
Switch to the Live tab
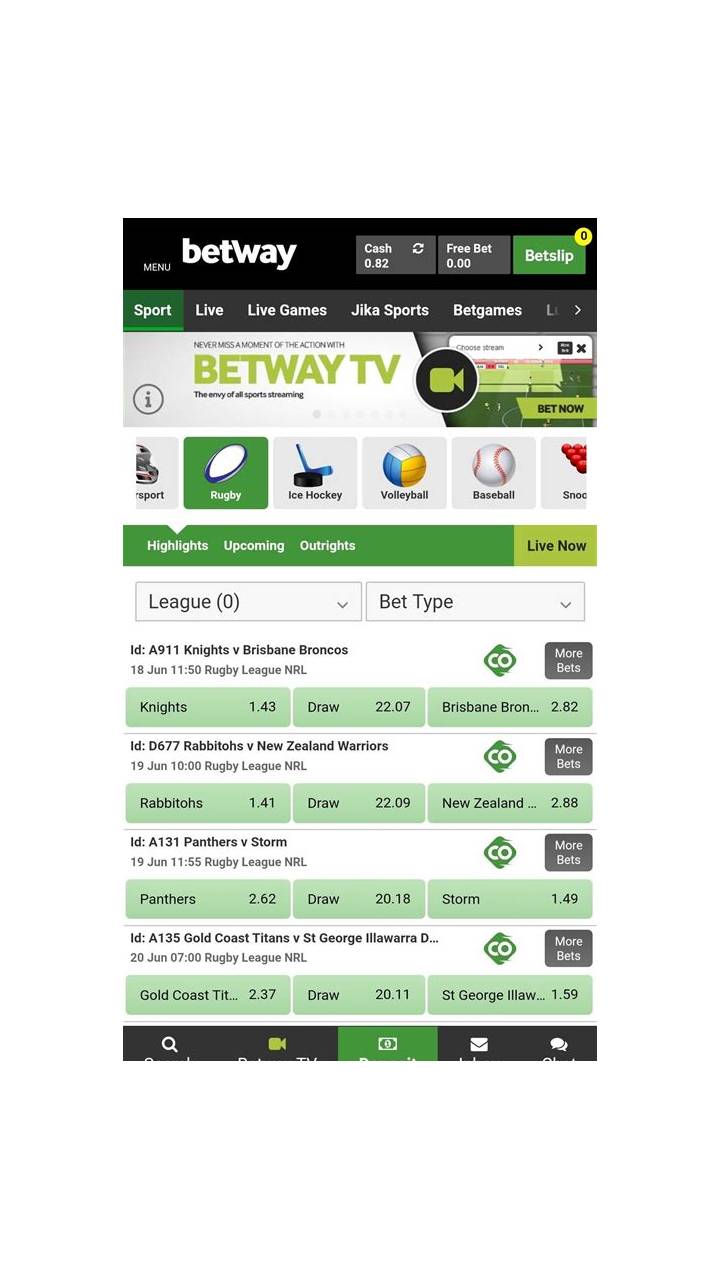tap(209, 310)
